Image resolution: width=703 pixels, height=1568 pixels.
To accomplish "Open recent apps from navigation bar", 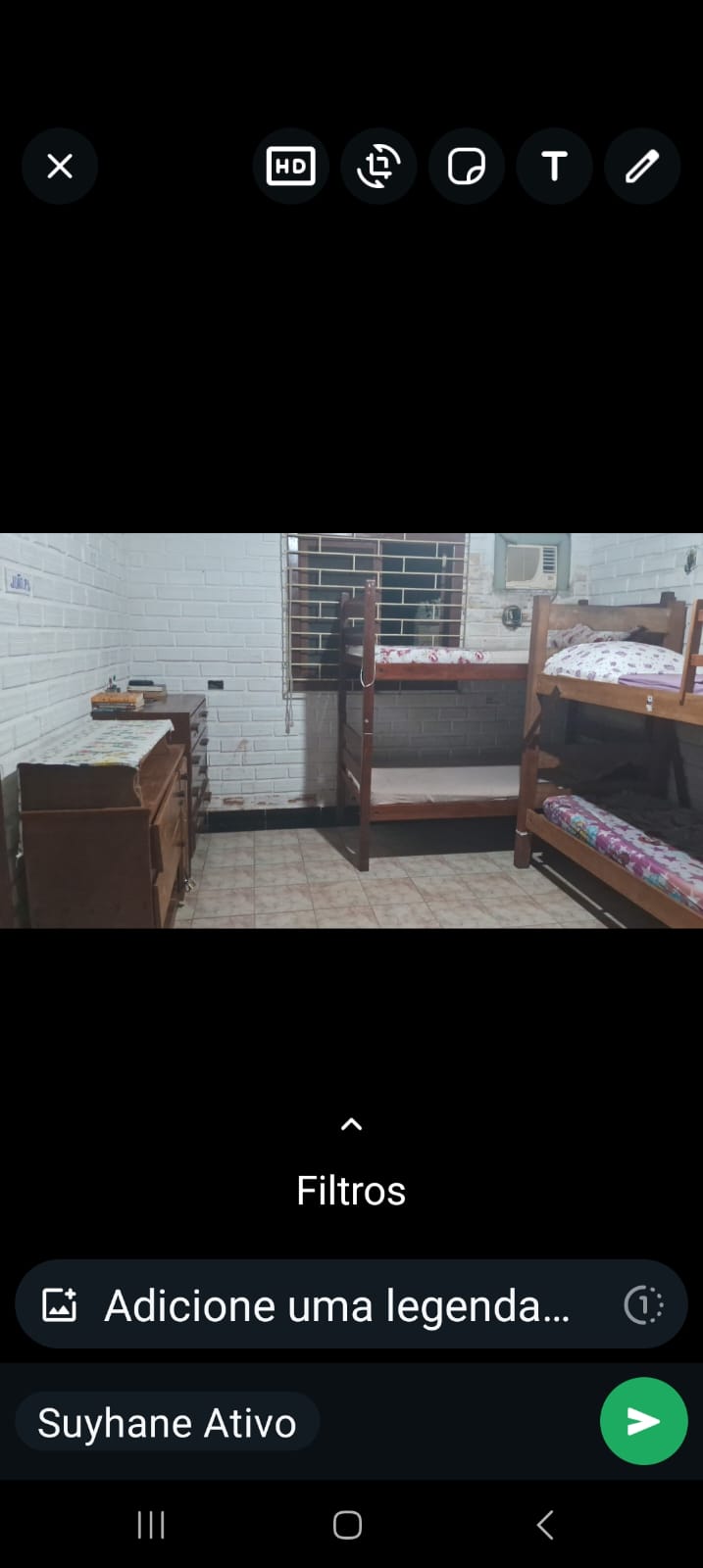I will (x=151, y=1525).
